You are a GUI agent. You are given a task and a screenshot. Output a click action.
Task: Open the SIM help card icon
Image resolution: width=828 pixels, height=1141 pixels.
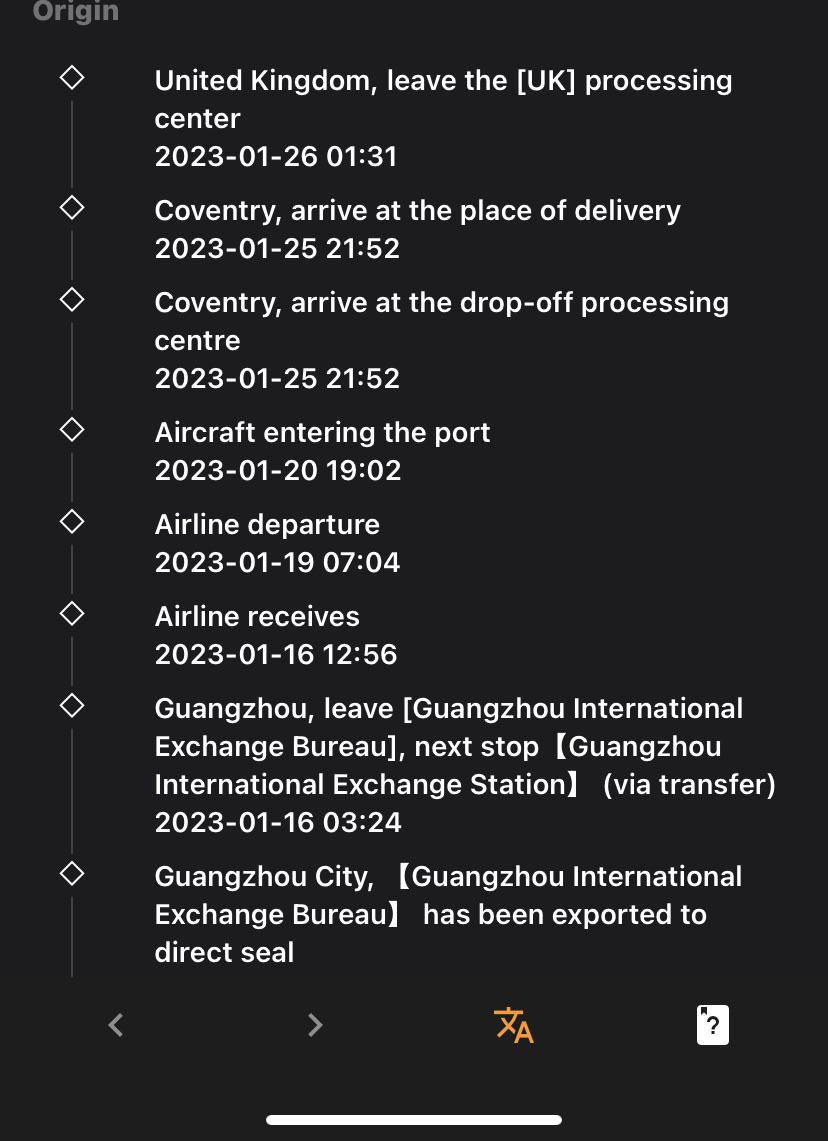click(712, 1024)
